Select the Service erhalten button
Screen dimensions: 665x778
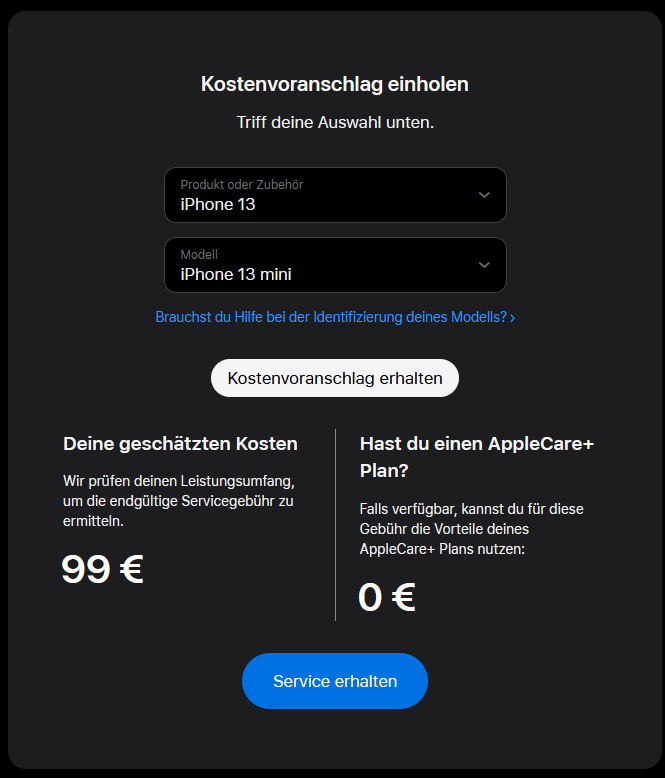tap(334, 681)
